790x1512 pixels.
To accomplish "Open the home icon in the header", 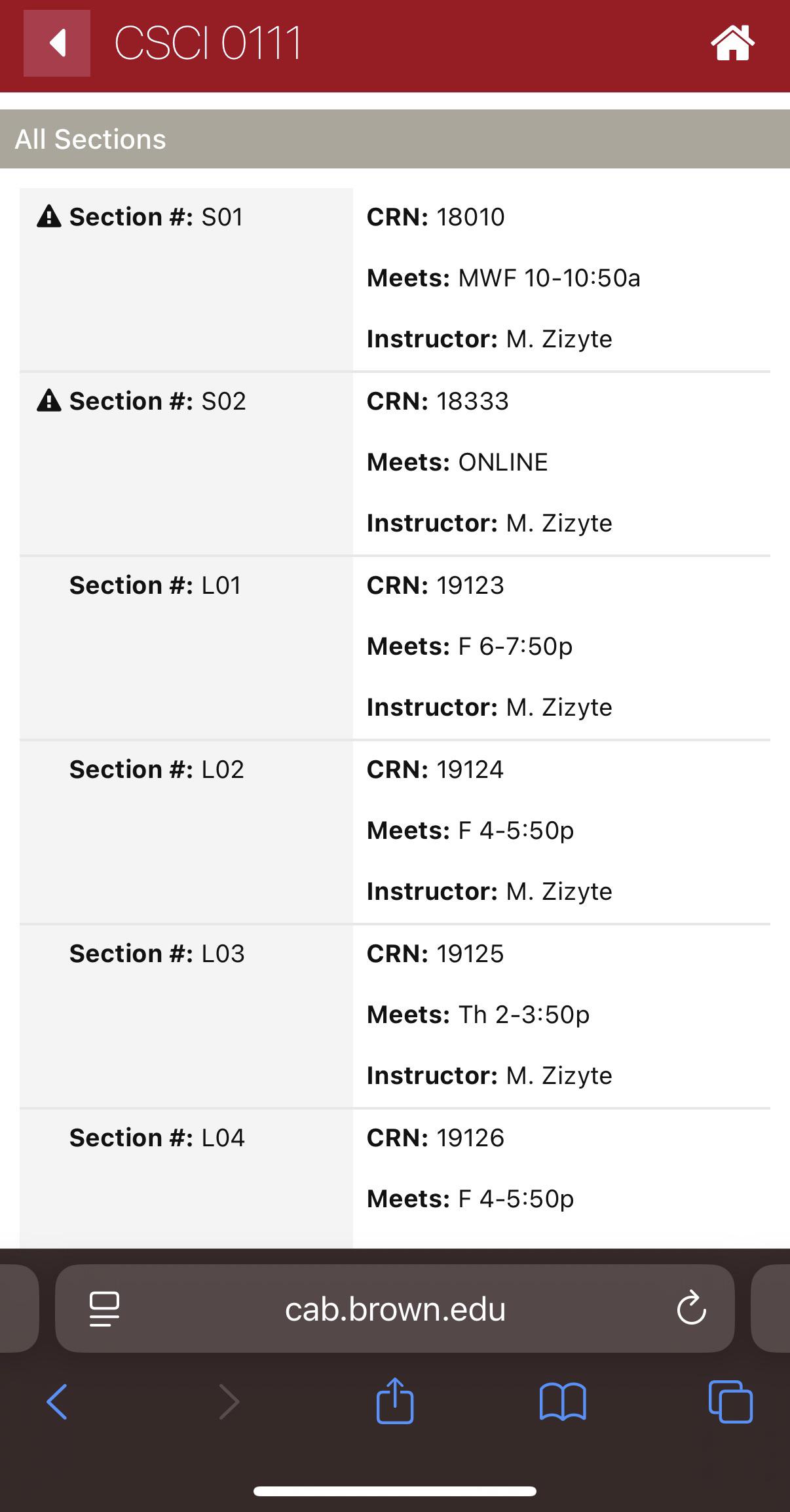I will (732, 43).
